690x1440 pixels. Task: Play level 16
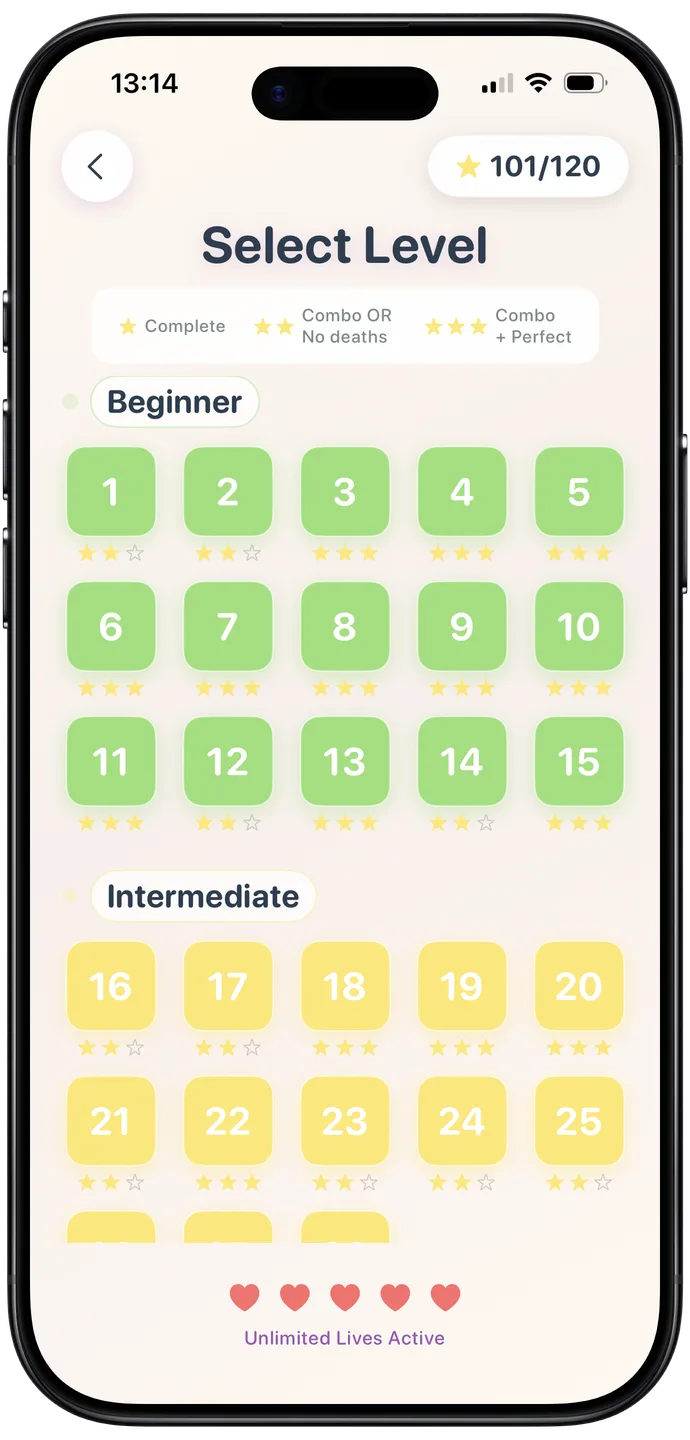pos(111,986)
